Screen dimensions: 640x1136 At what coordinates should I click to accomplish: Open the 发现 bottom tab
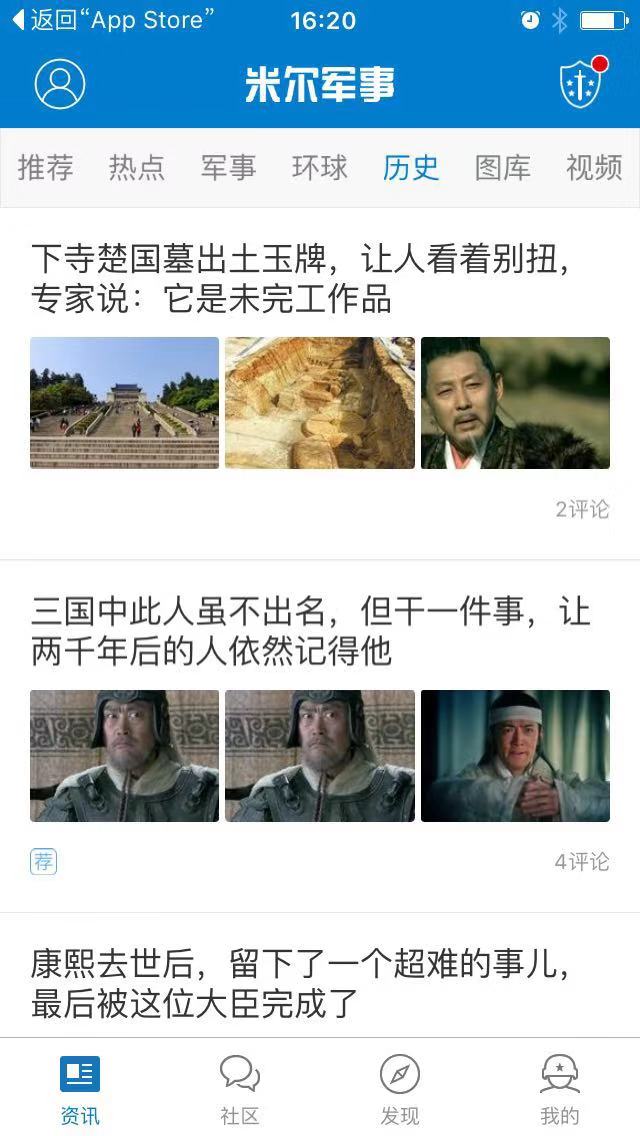click(400, 1088)
